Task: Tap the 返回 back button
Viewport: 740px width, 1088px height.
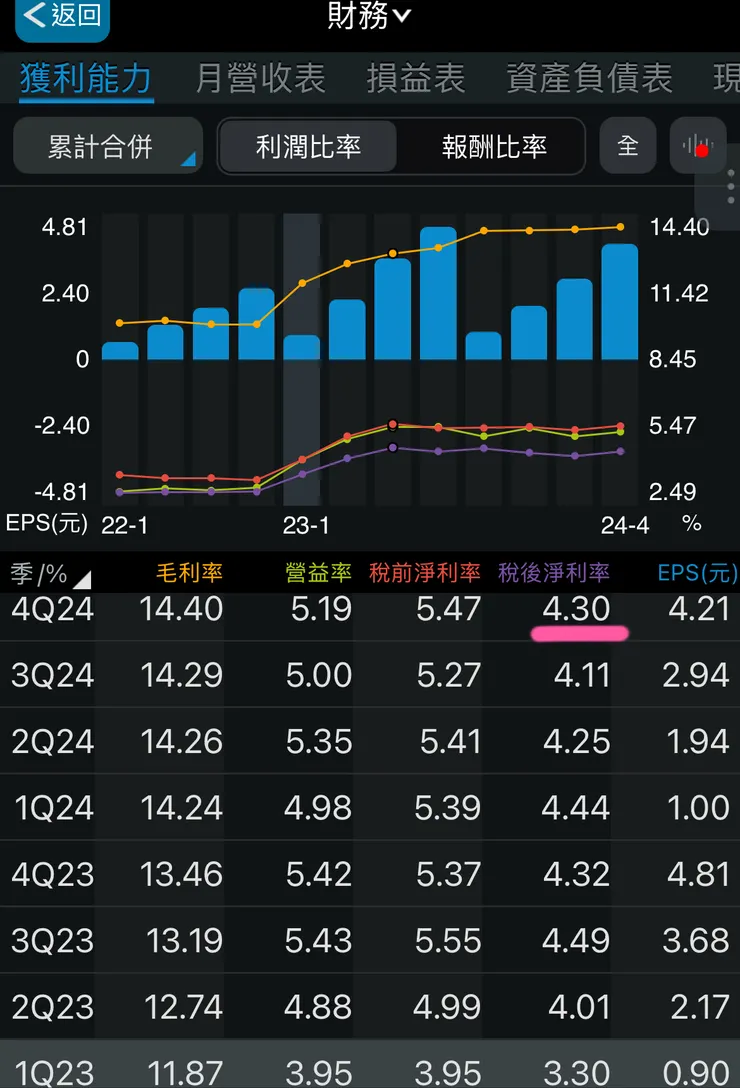Action: coord(62,17)
